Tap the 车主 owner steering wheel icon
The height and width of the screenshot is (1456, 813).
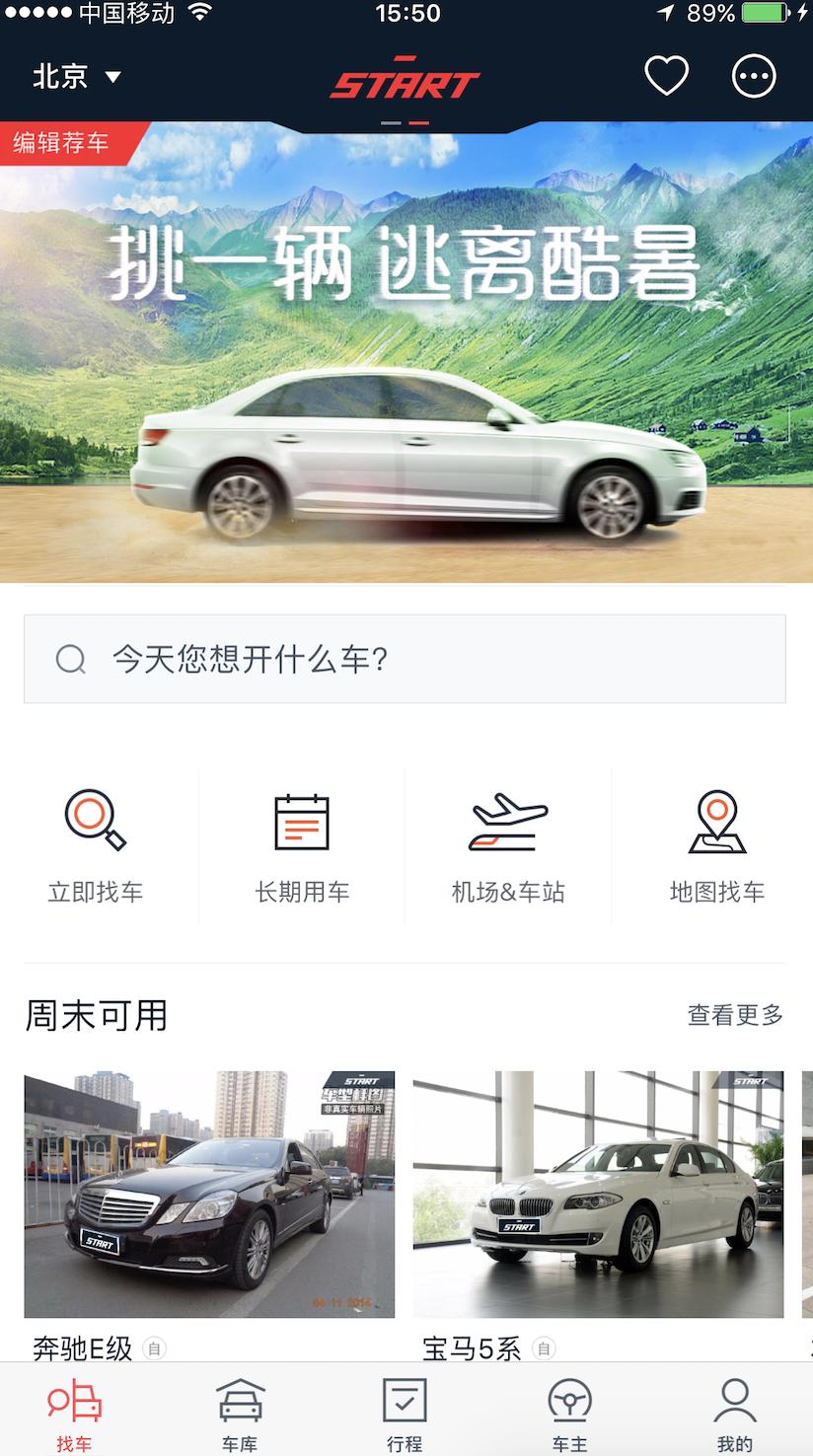567,1399
